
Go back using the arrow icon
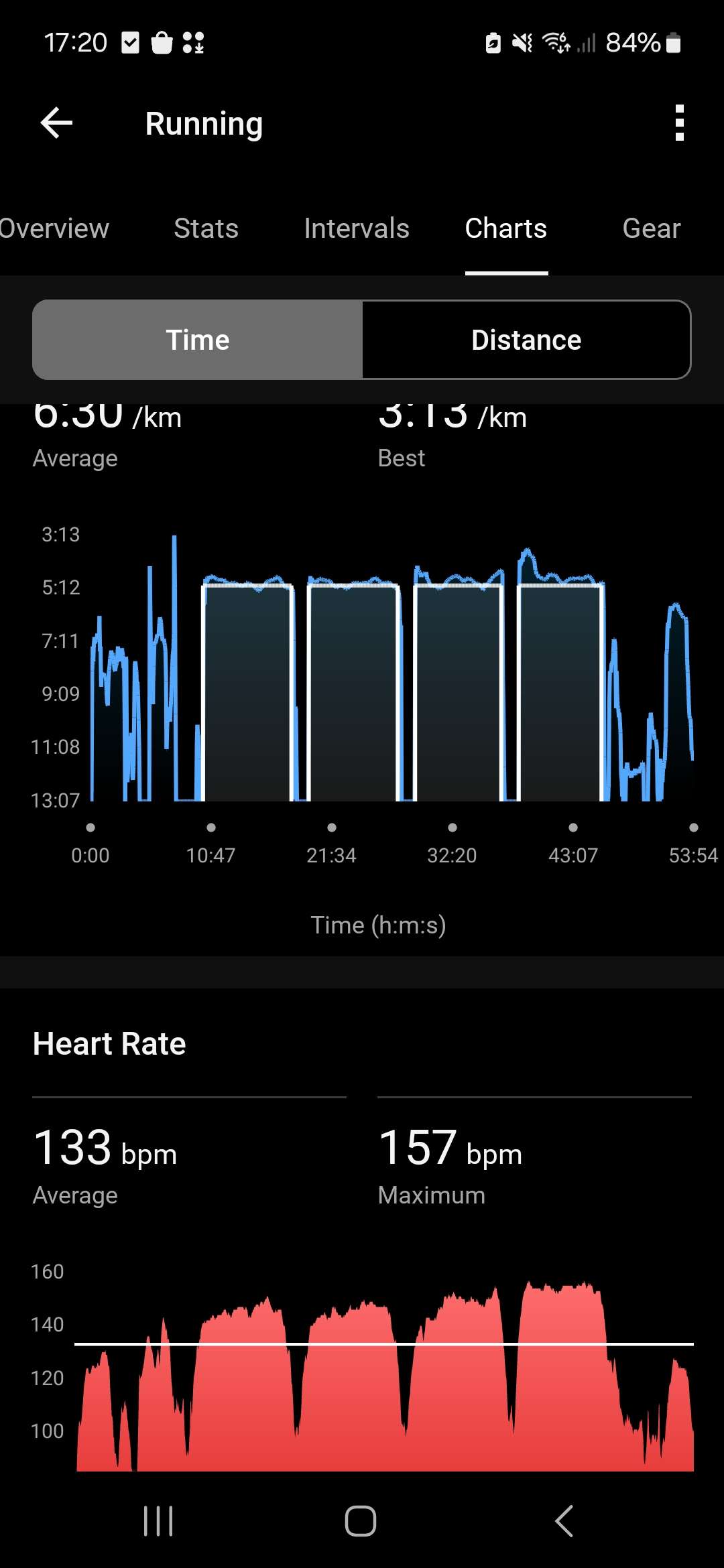coord(56,123)
